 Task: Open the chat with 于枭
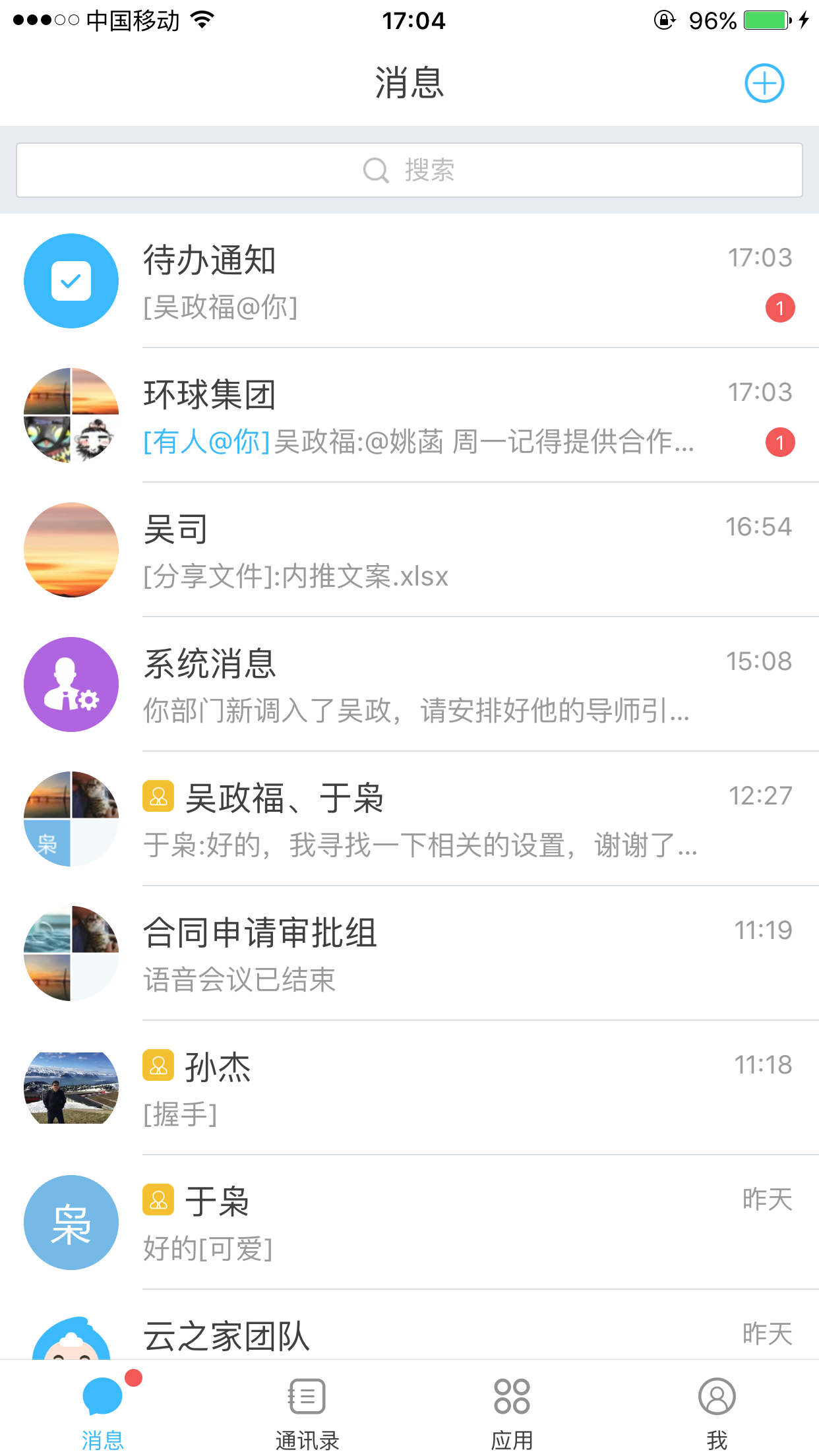point(422,1223)
